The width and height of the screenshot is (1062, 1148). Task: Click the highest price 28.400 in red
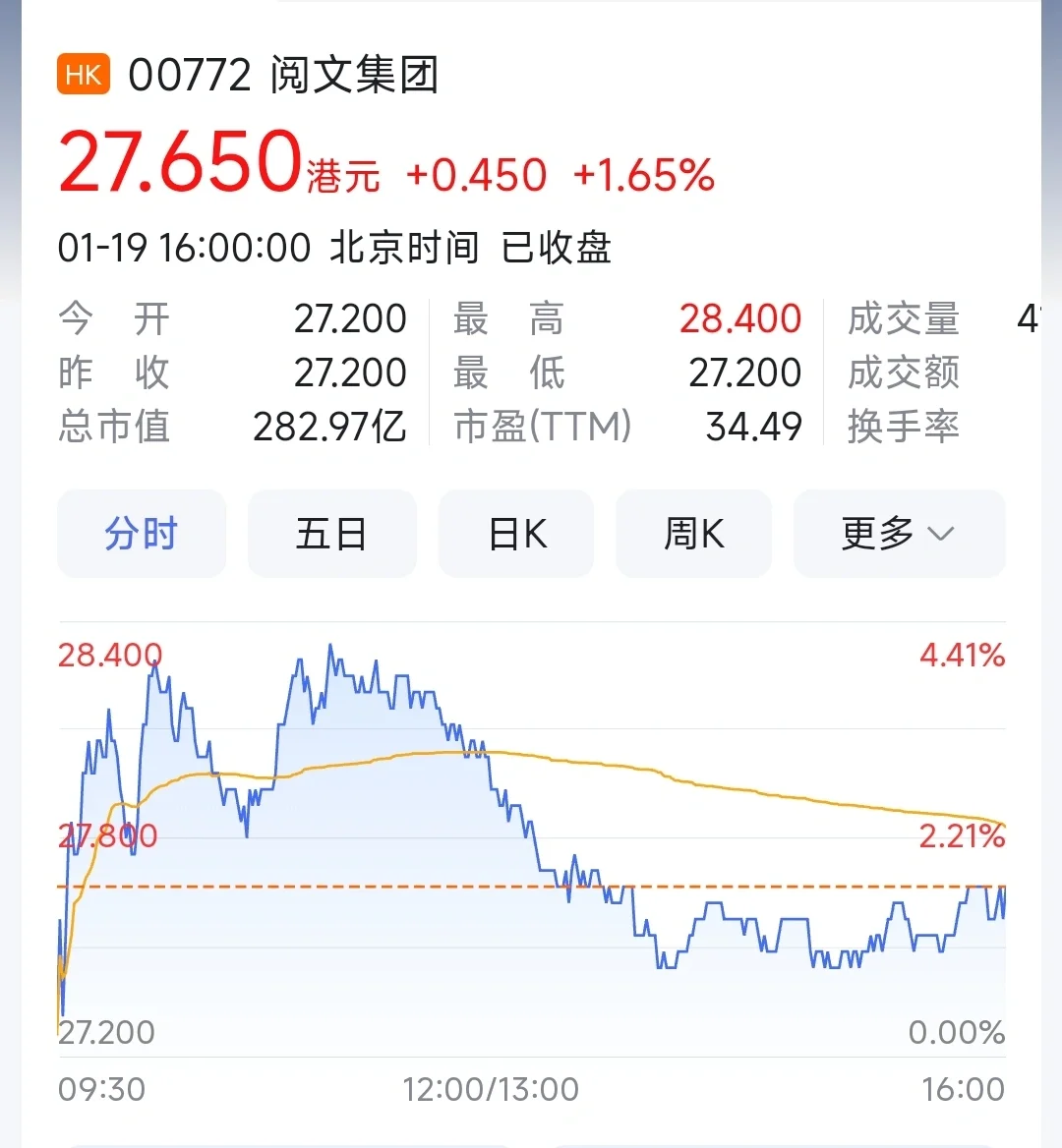740,318
